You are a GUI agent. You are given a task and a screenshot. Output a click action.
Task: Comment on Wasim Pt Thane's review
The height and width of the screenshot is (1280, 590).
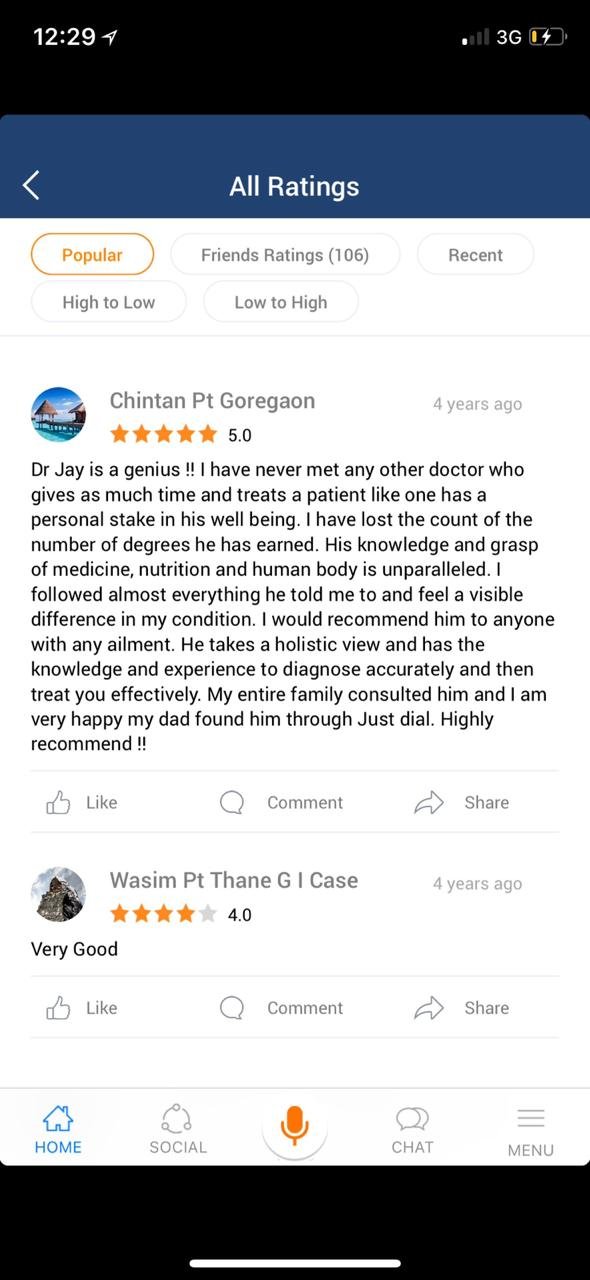(281, 1008)
